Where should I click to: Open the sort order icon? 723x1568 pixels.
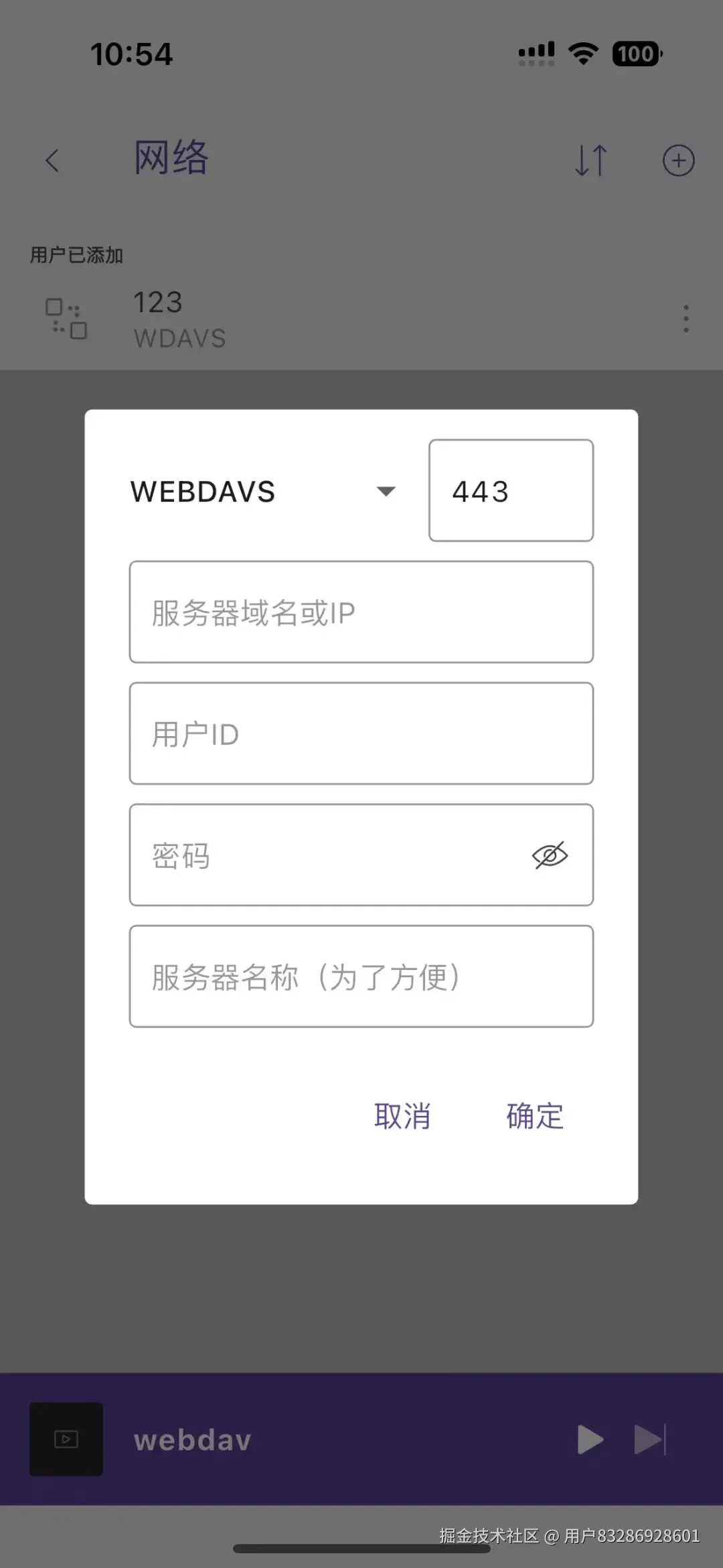point(591,161)
